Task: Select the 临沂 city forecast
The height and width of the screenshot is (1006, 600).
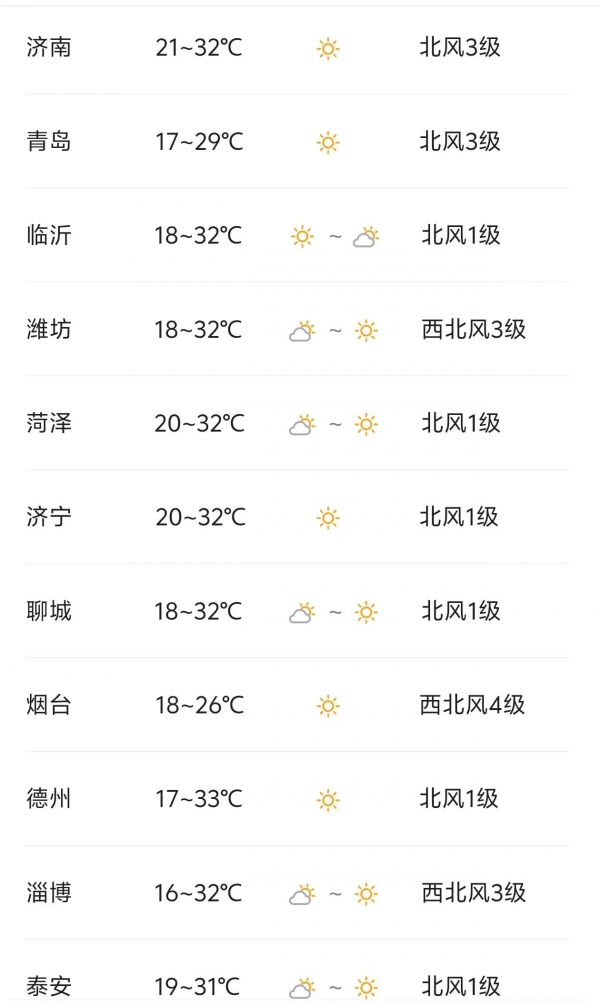Action: click(298, 235)
